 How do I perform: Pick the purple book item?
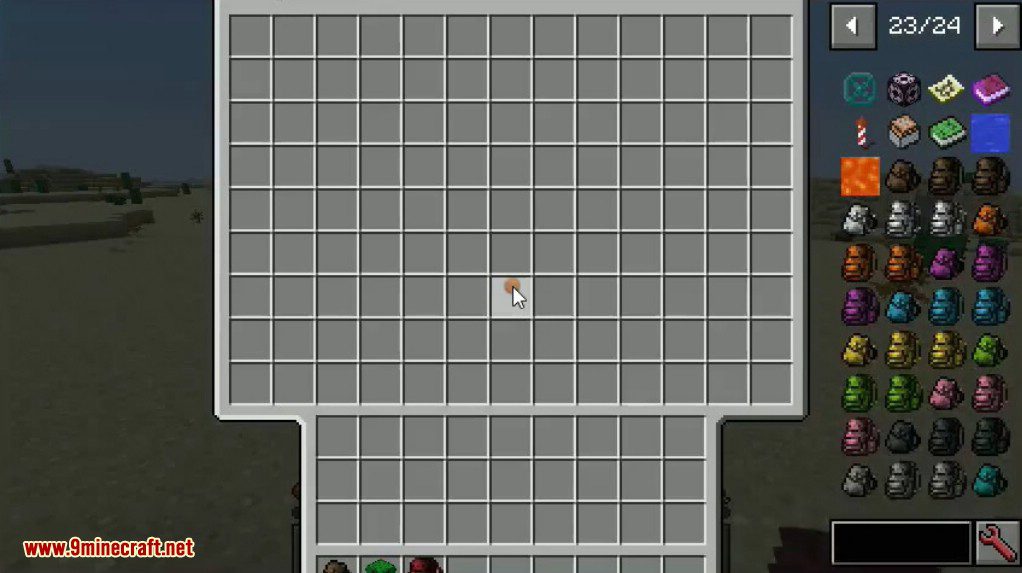[x=989, y=89]
